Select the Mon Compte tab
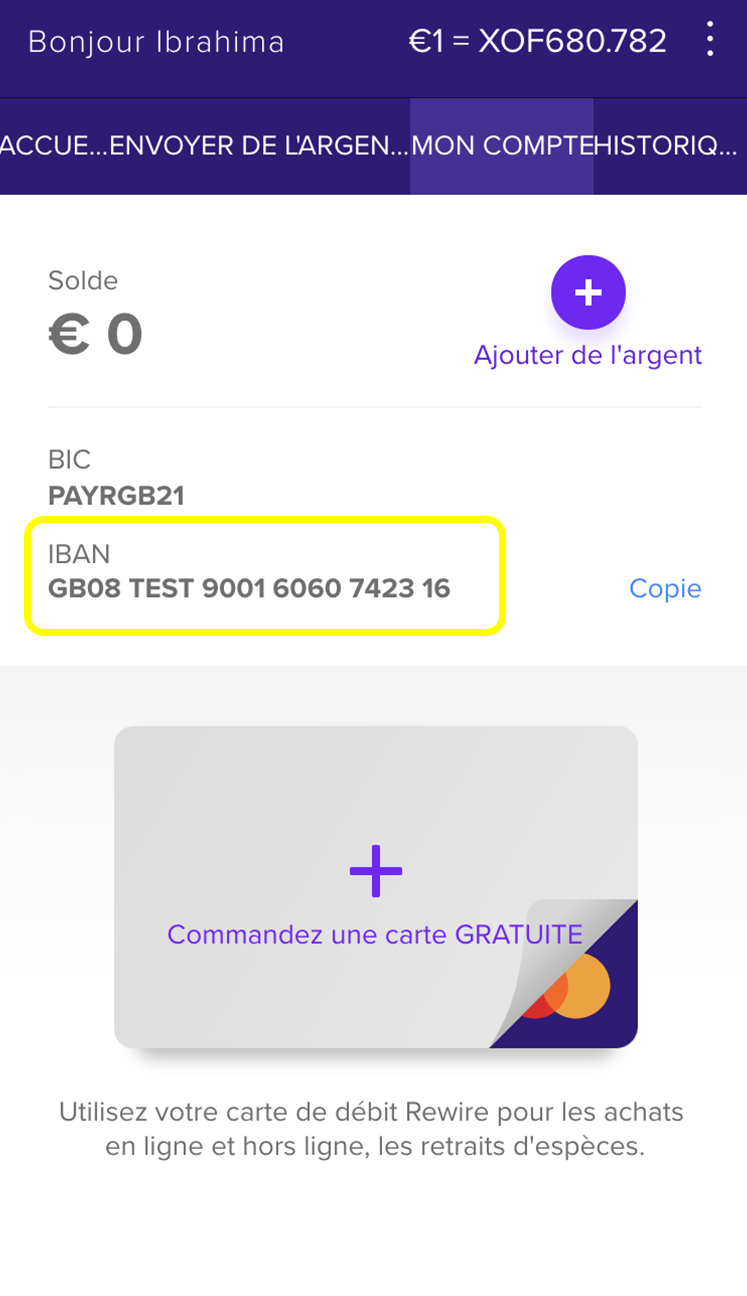 coord(501,146)
